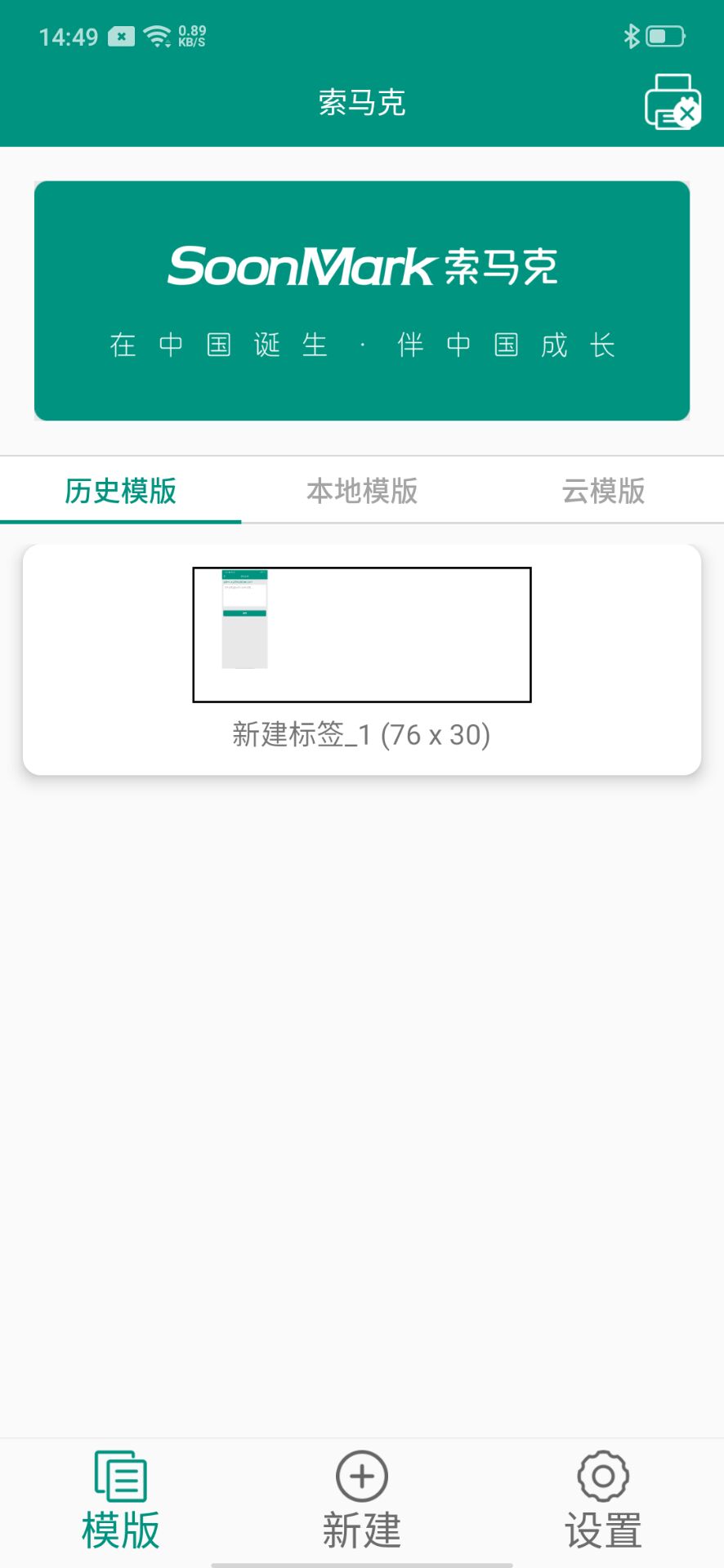This screenshot has width=724, height=1568.
Task: Click the battery indicator icon
Action: tap(664, 34)
